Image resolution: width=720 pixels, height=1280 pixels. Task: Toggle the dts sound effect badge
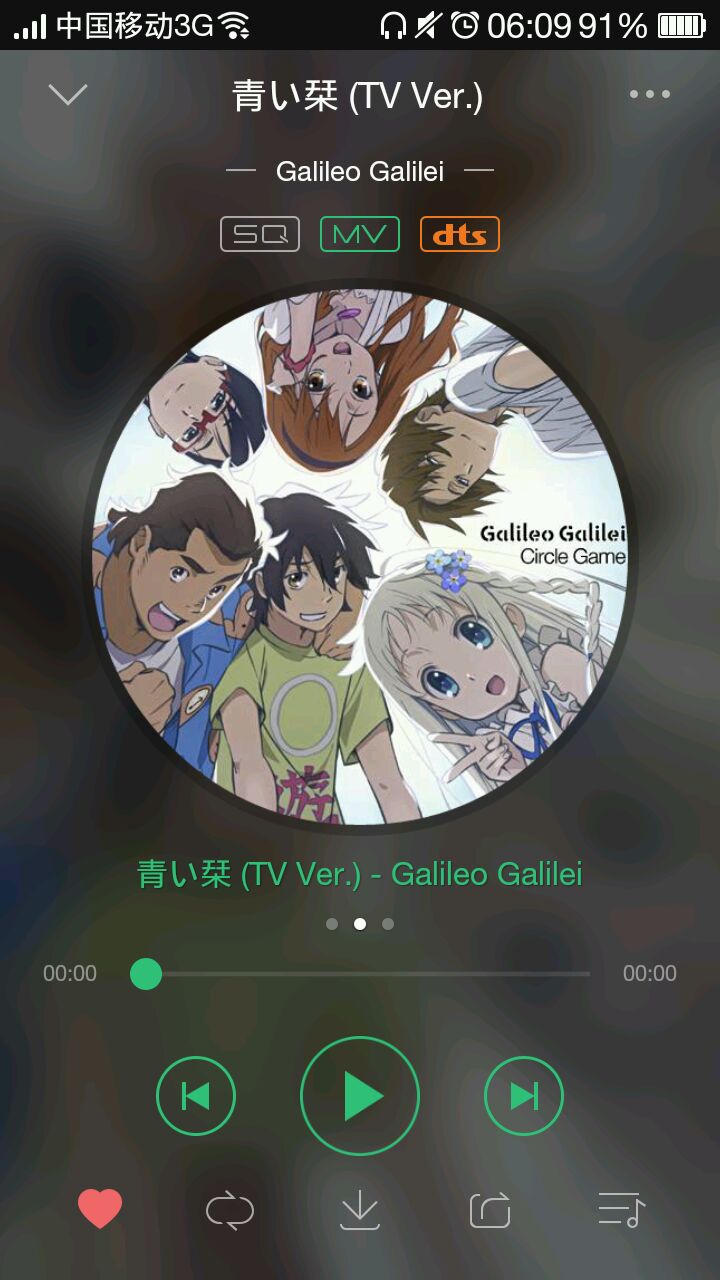[x=459, y=235]
